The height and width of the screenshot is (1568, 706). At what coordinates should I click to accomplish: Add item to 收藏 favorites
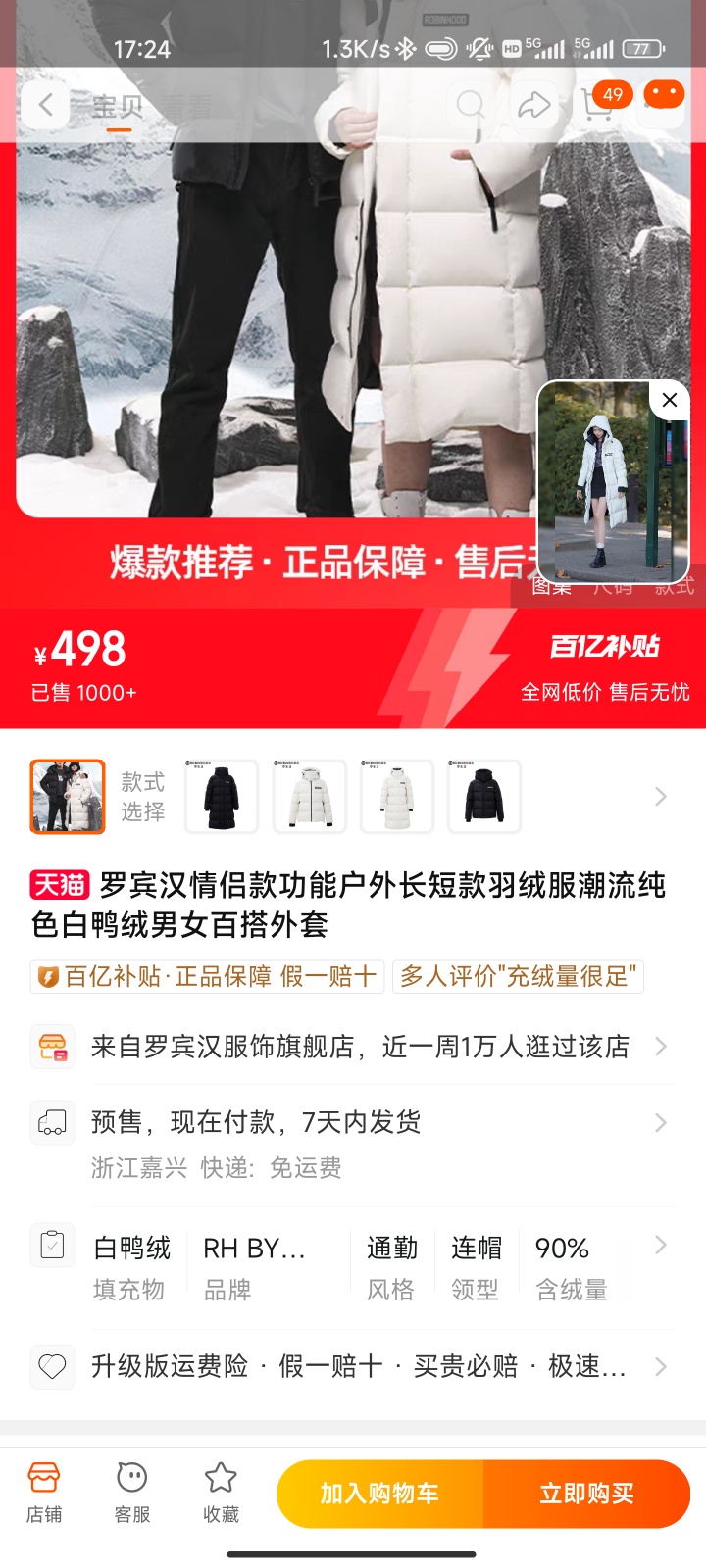[x=221, y=1493]
